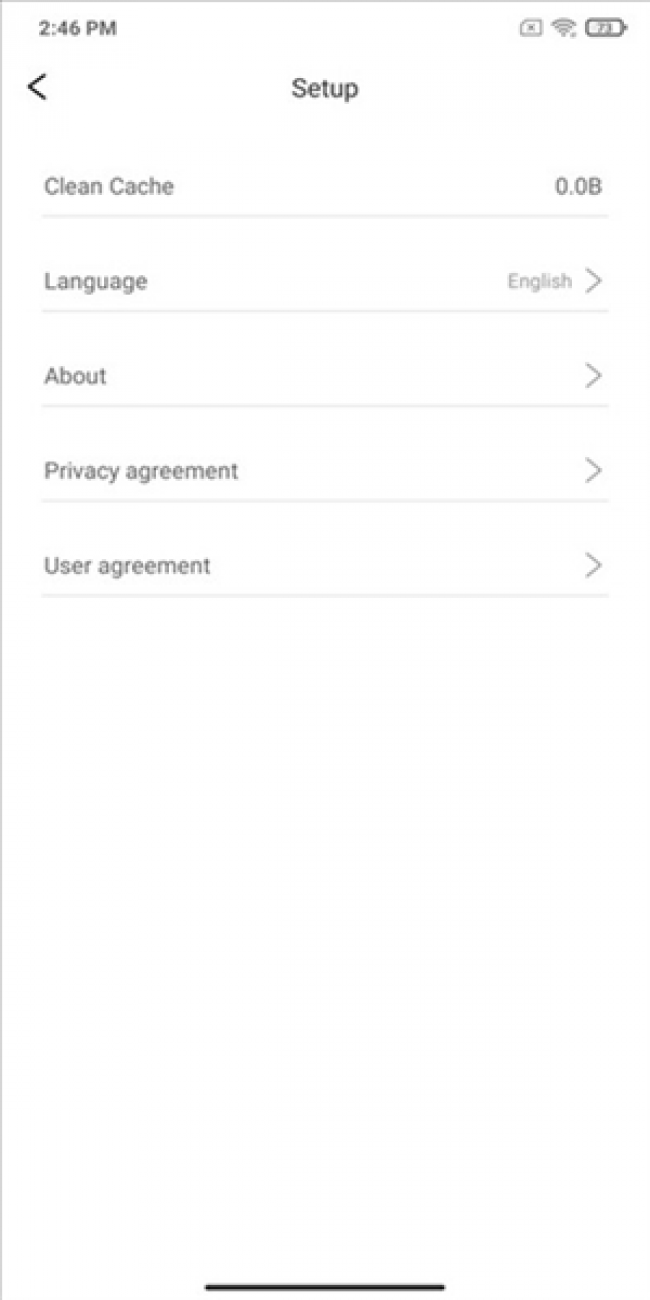This screenshot has height=1300, width=650.
Task: Open the Language setting
Action: click(325, 281)
